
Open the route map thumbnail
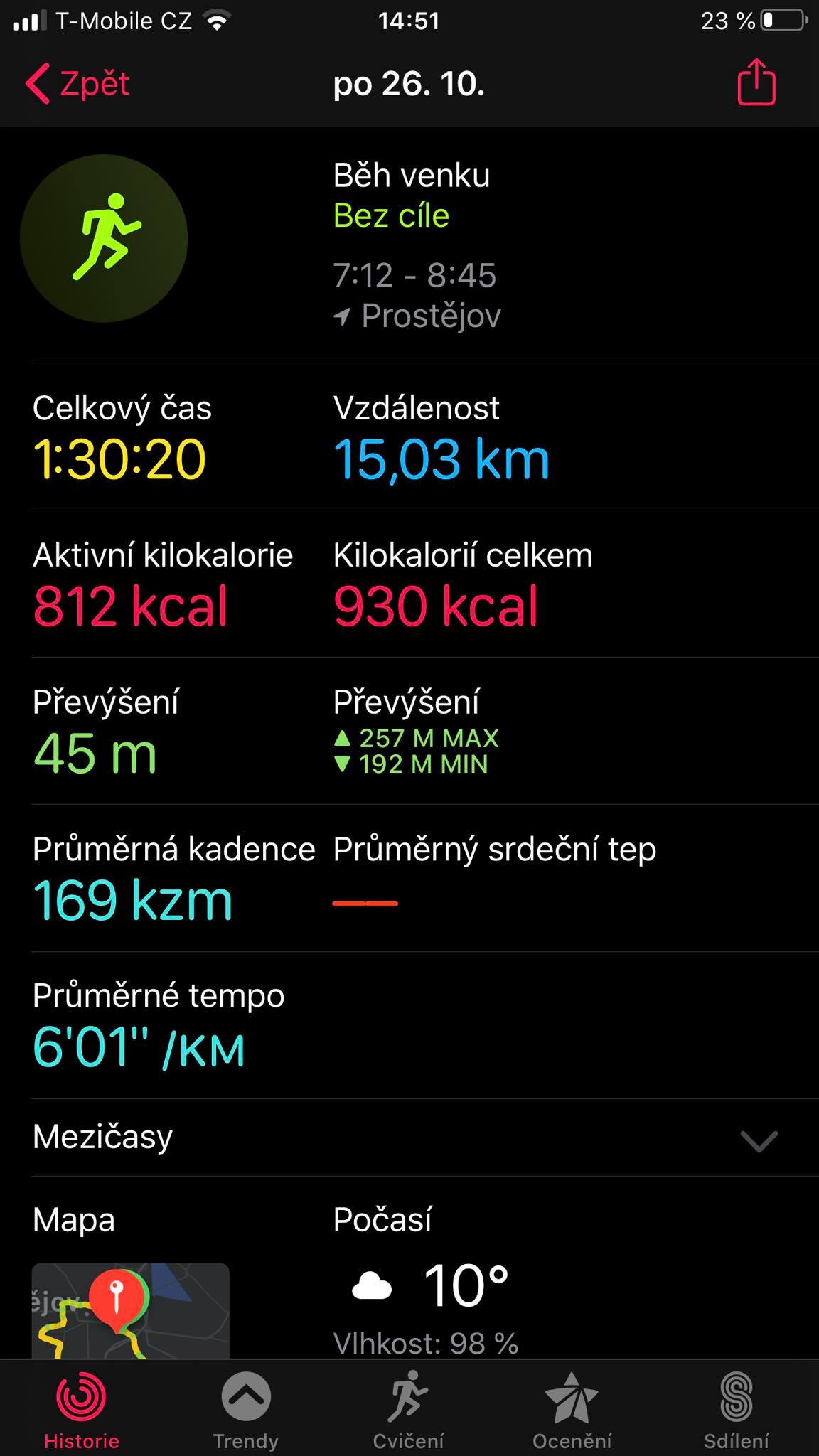tap(131, 1310)
